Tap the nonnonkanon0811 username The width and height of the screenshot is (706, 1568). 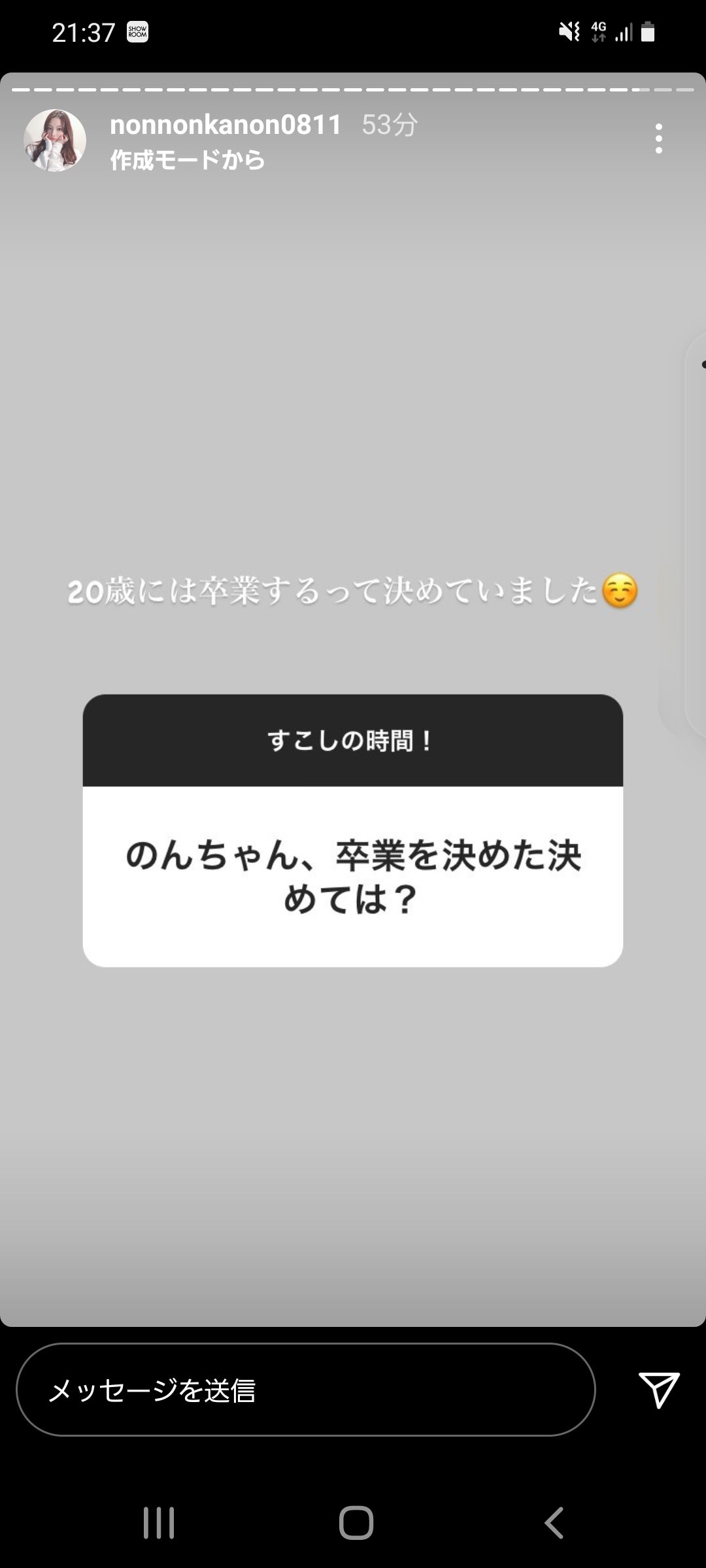point(226,125)
